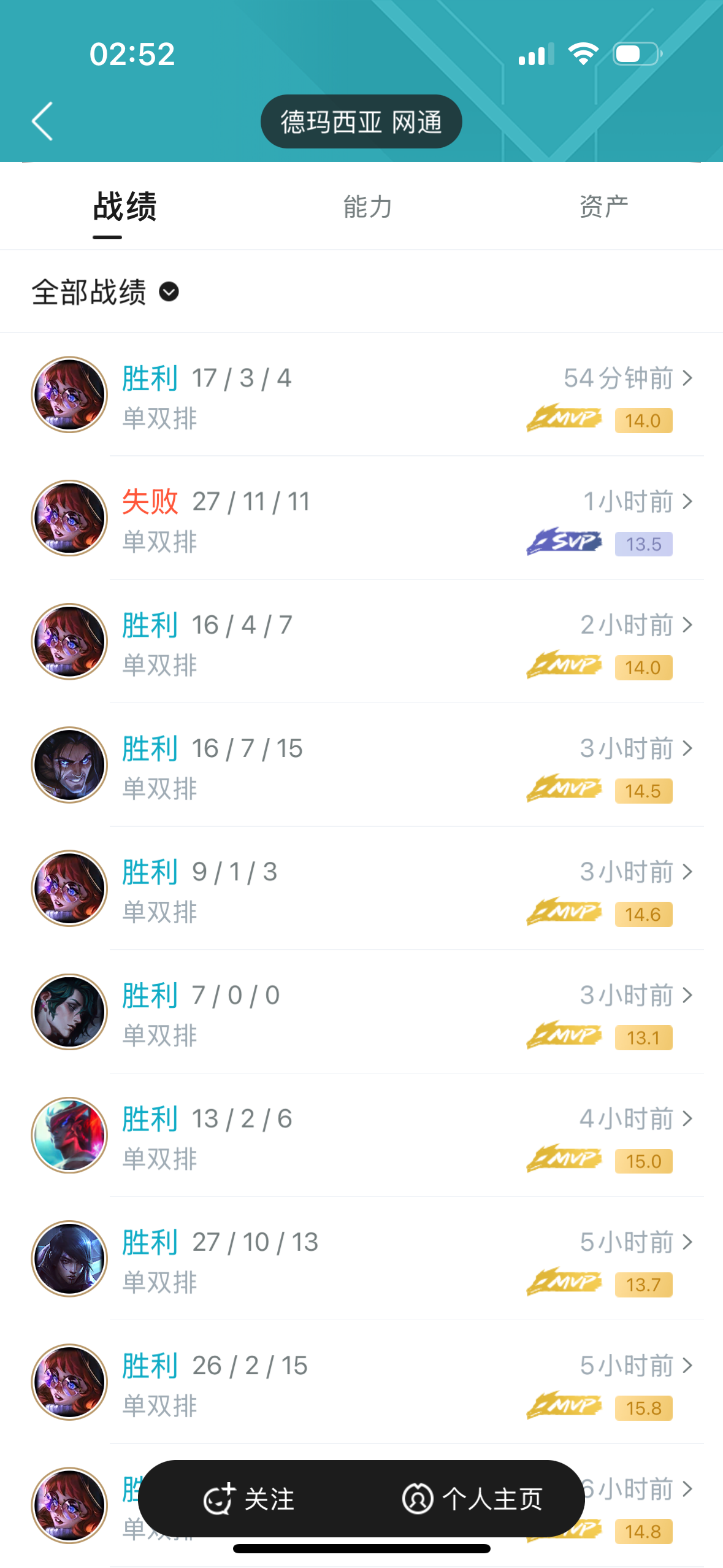The image size is (723, 1568).
Task: Follow this player with 关注
Action: point(249,1499)
